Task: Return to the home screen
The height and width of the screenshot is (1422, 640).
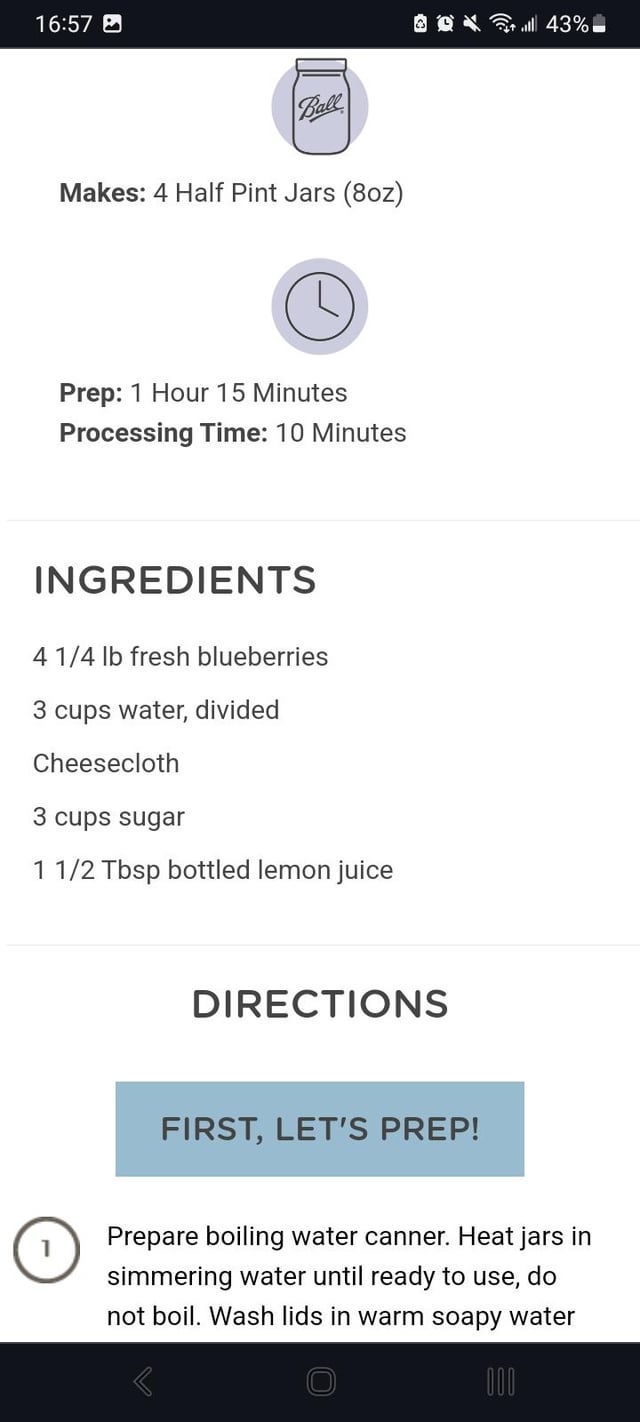Action: (x=320, y=1381)
